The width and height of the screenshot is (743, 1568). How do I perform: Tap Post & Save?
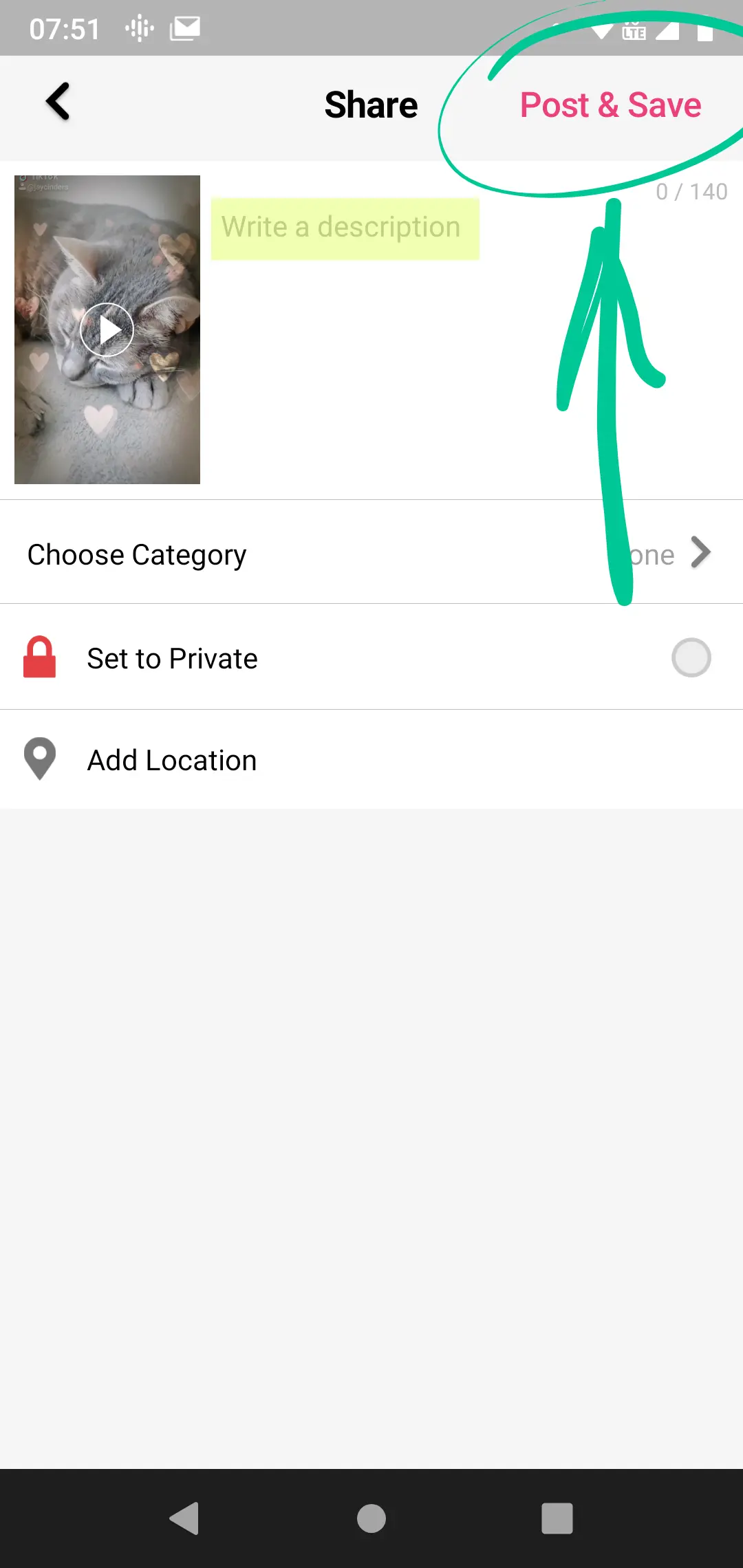click(610, 105)
